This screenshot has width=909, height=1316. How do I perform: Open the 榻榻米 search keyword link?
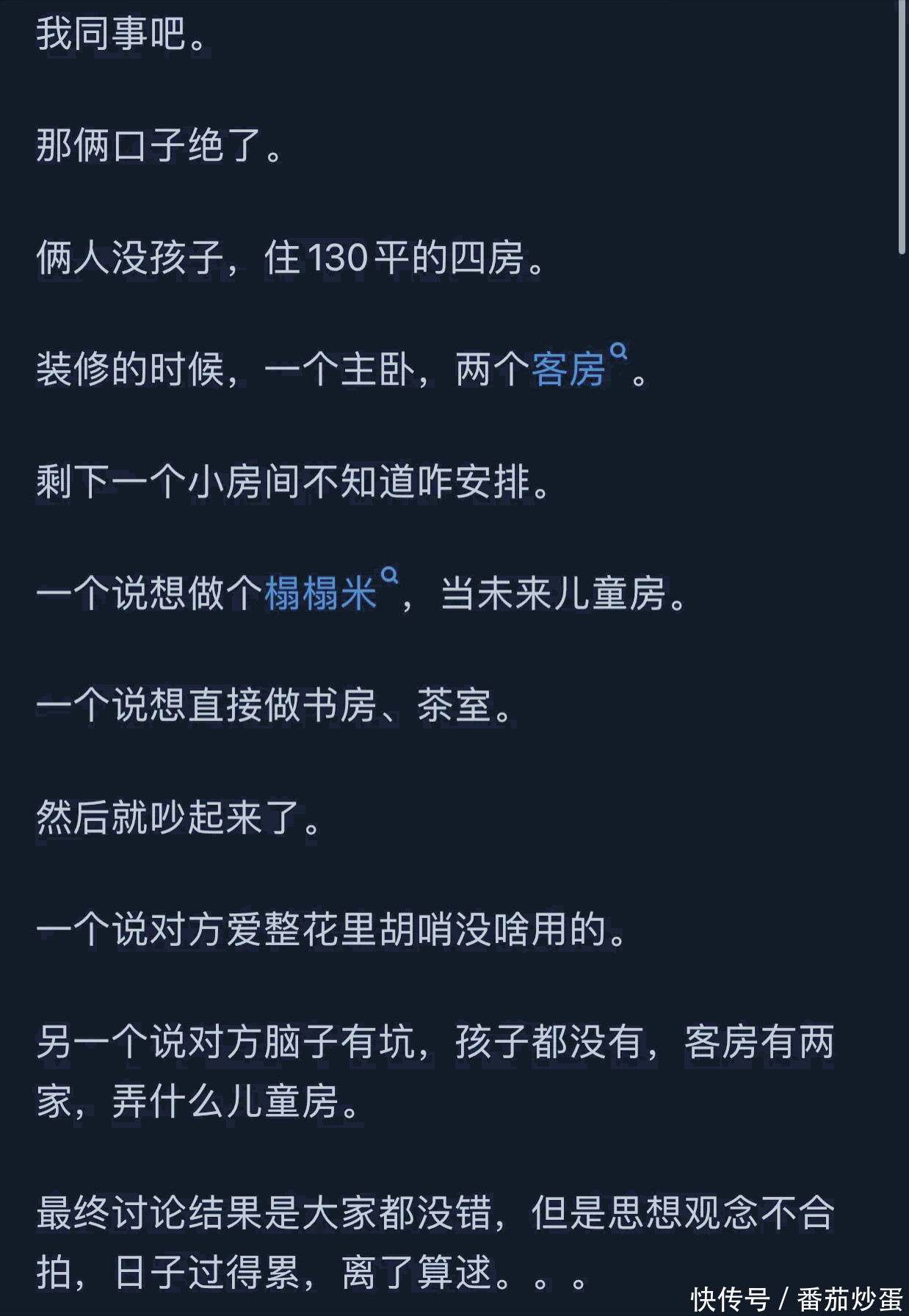(x=321, y=593)
